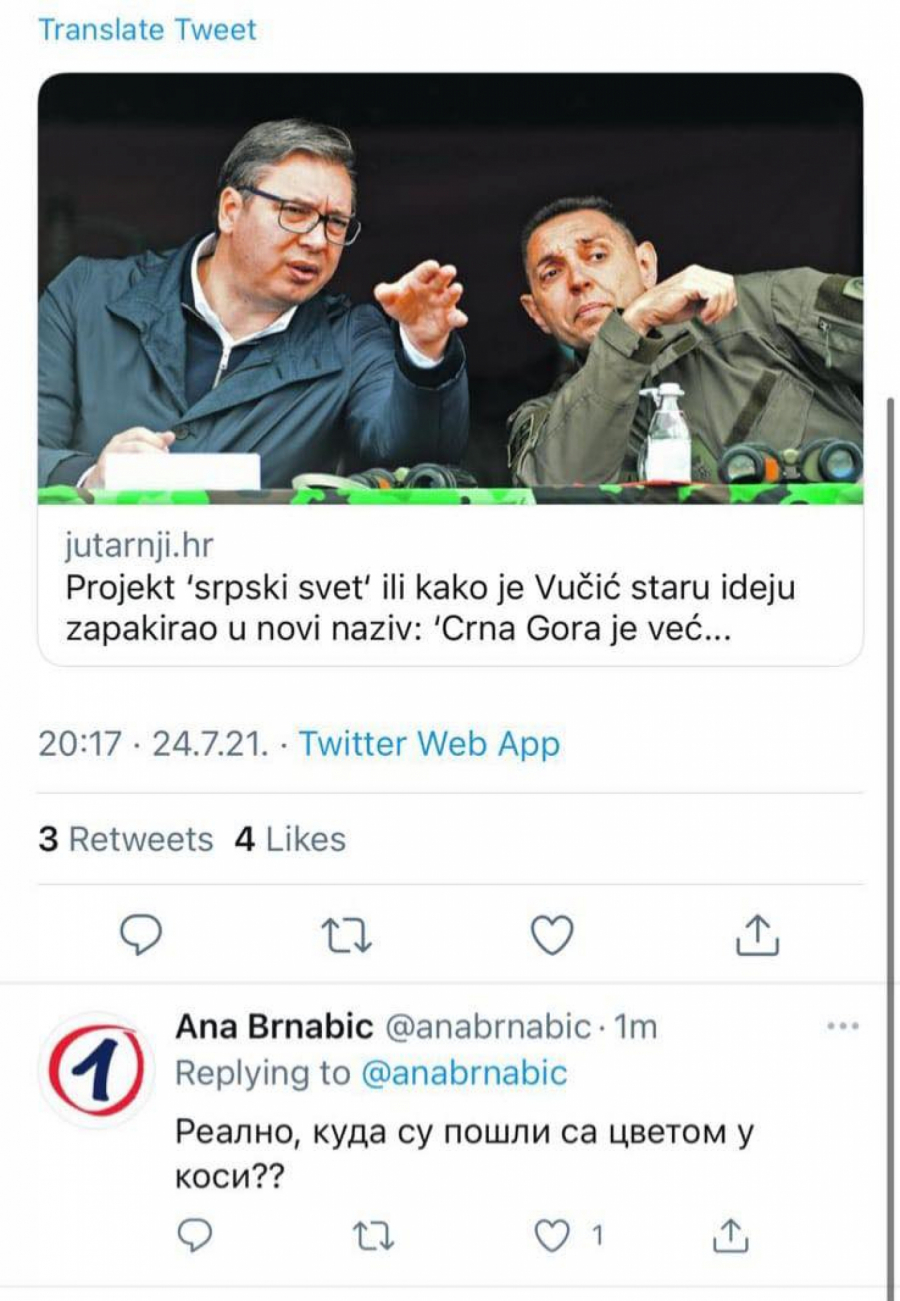The image size is (900, 1301).
Task: View the 3 Retweets list
Action: pos(126,839)
